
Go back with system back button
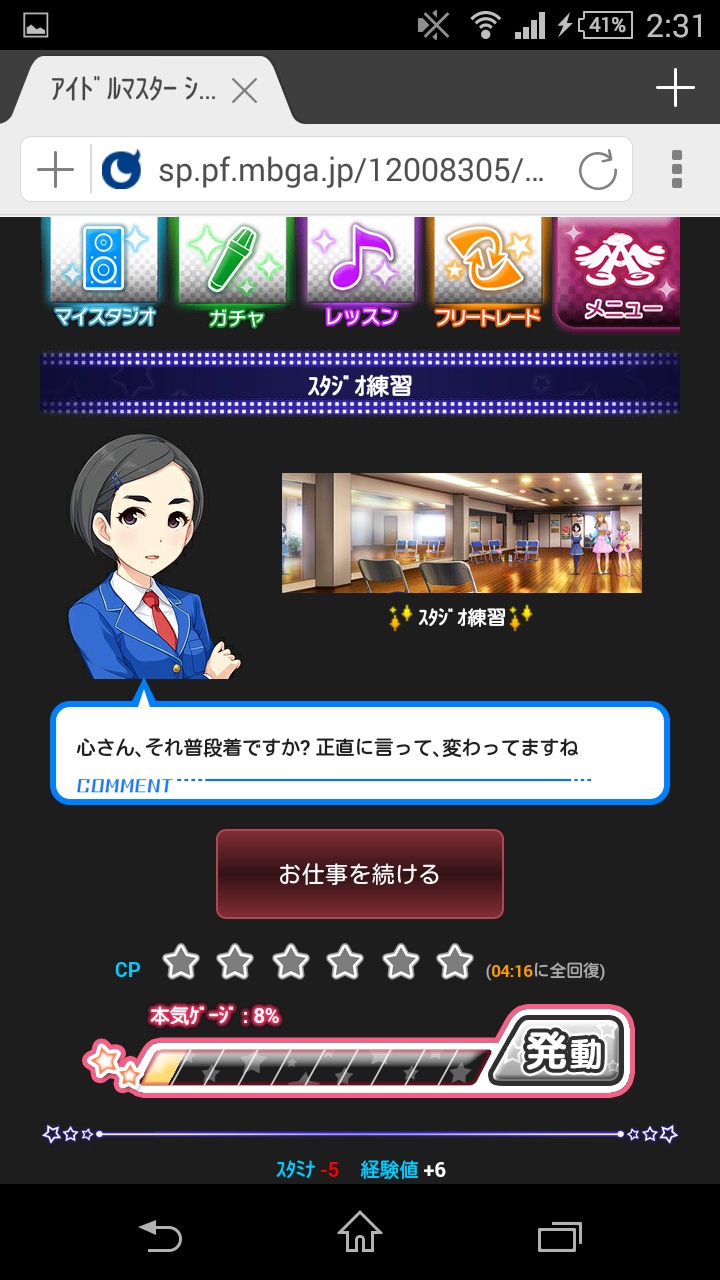160,1234
